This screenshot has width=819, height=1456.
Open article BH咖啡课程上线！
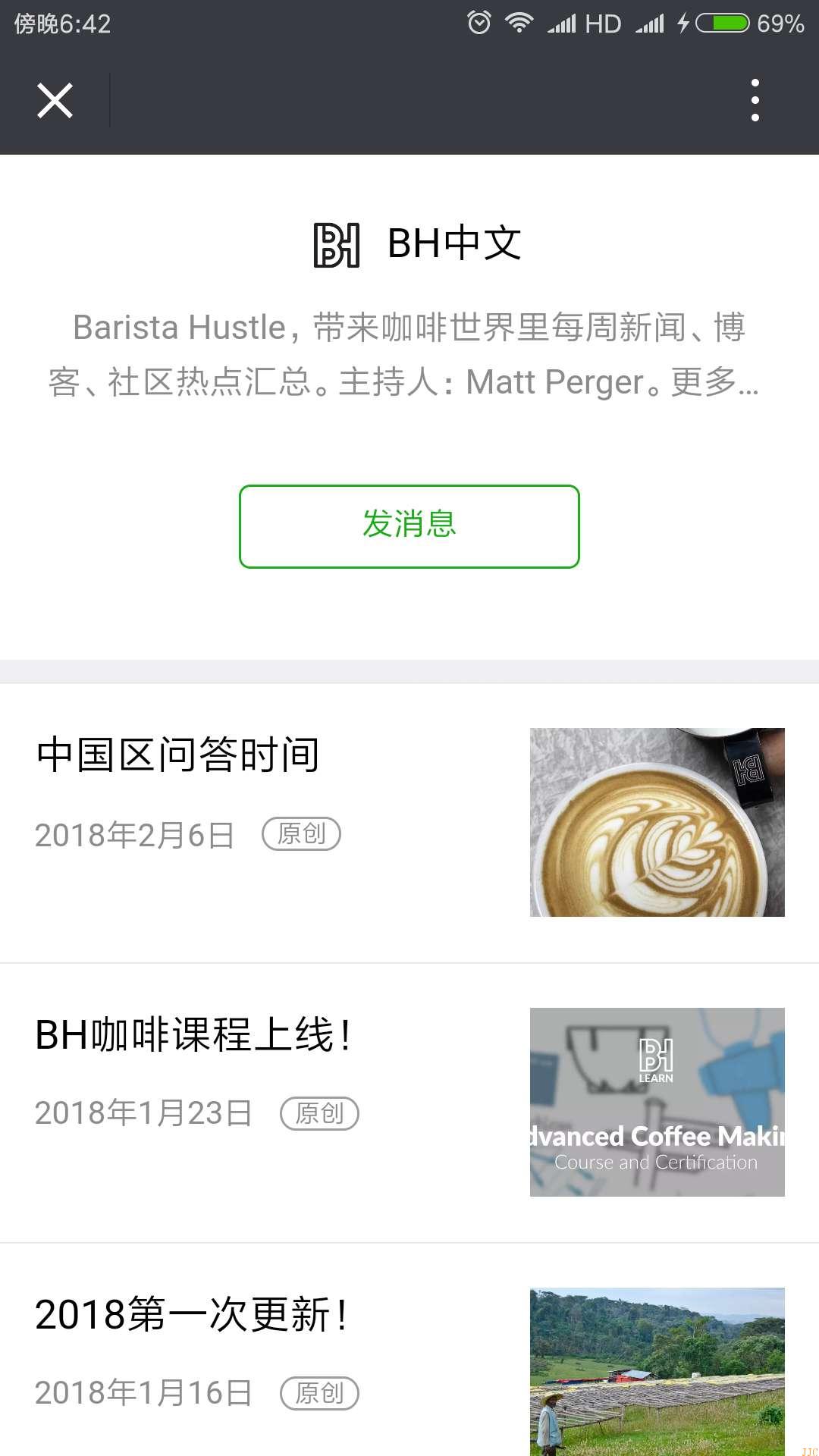tap(196, 1034)
